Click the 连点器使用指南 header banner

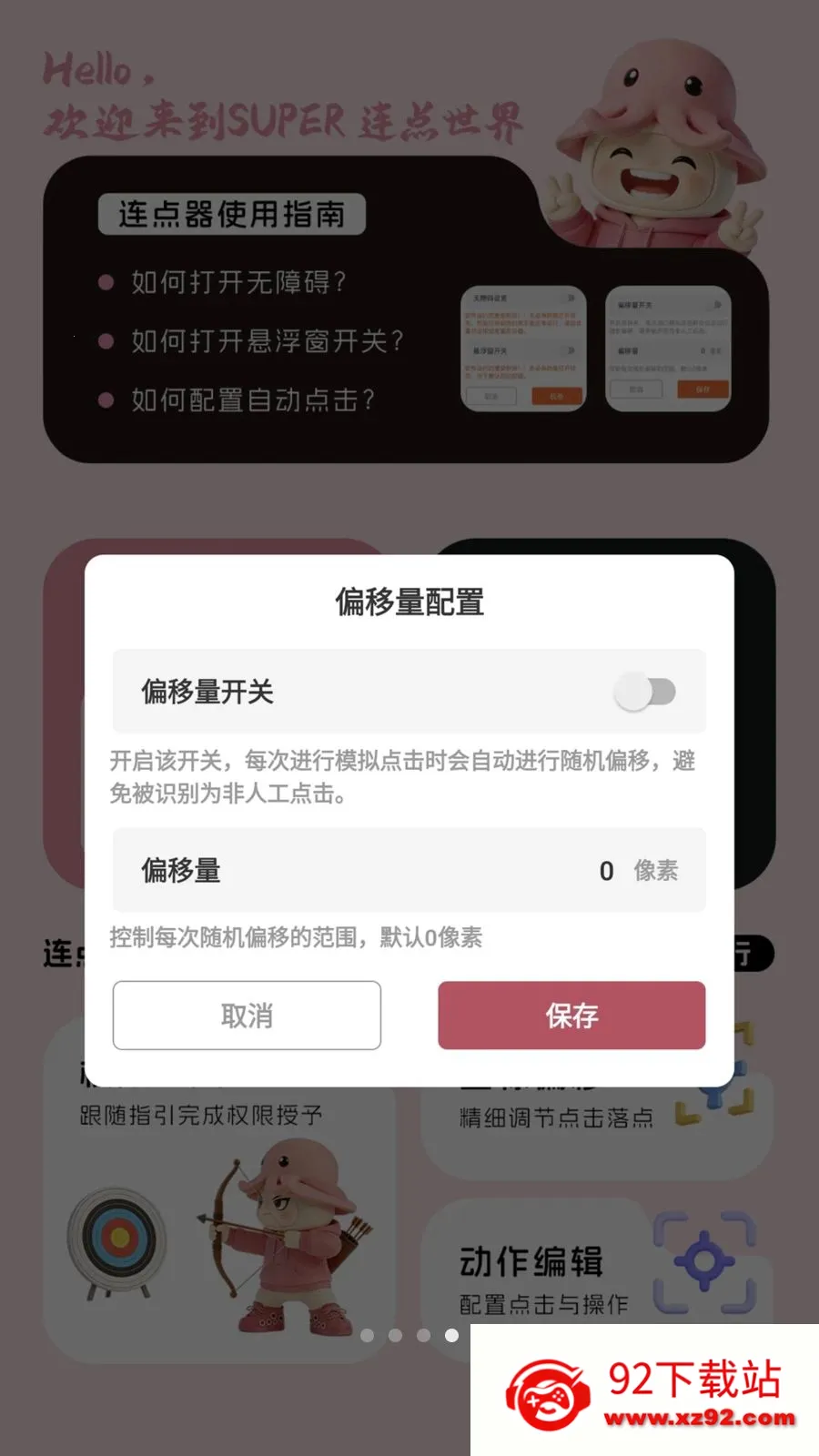[231, 213]
